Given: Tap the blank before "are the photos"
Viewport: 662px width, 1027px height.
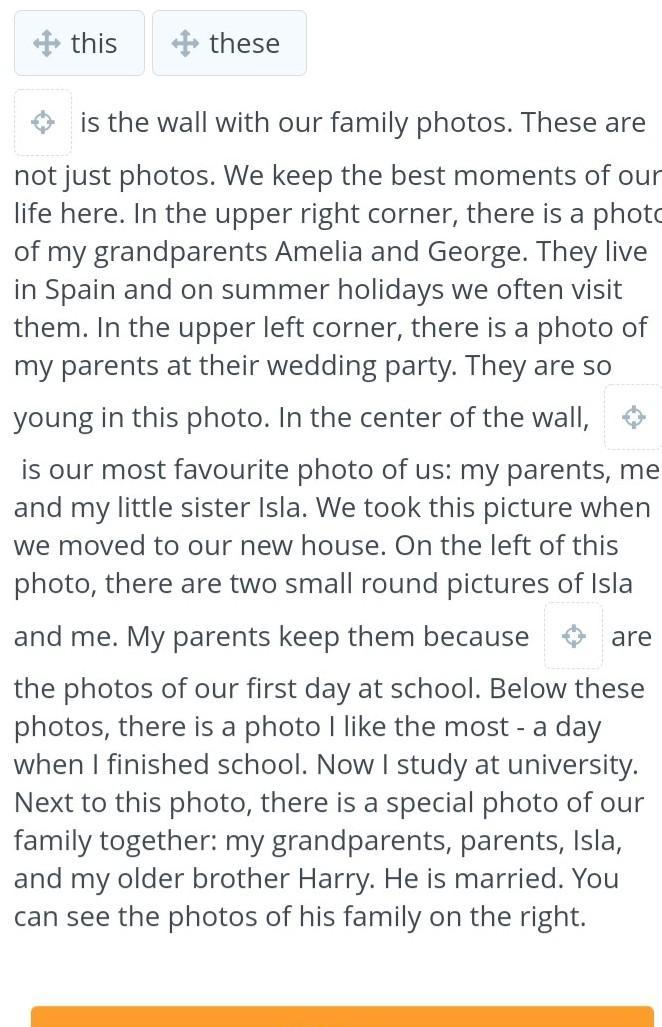Looking at the screenshot, I should click(x=573, y=636).
